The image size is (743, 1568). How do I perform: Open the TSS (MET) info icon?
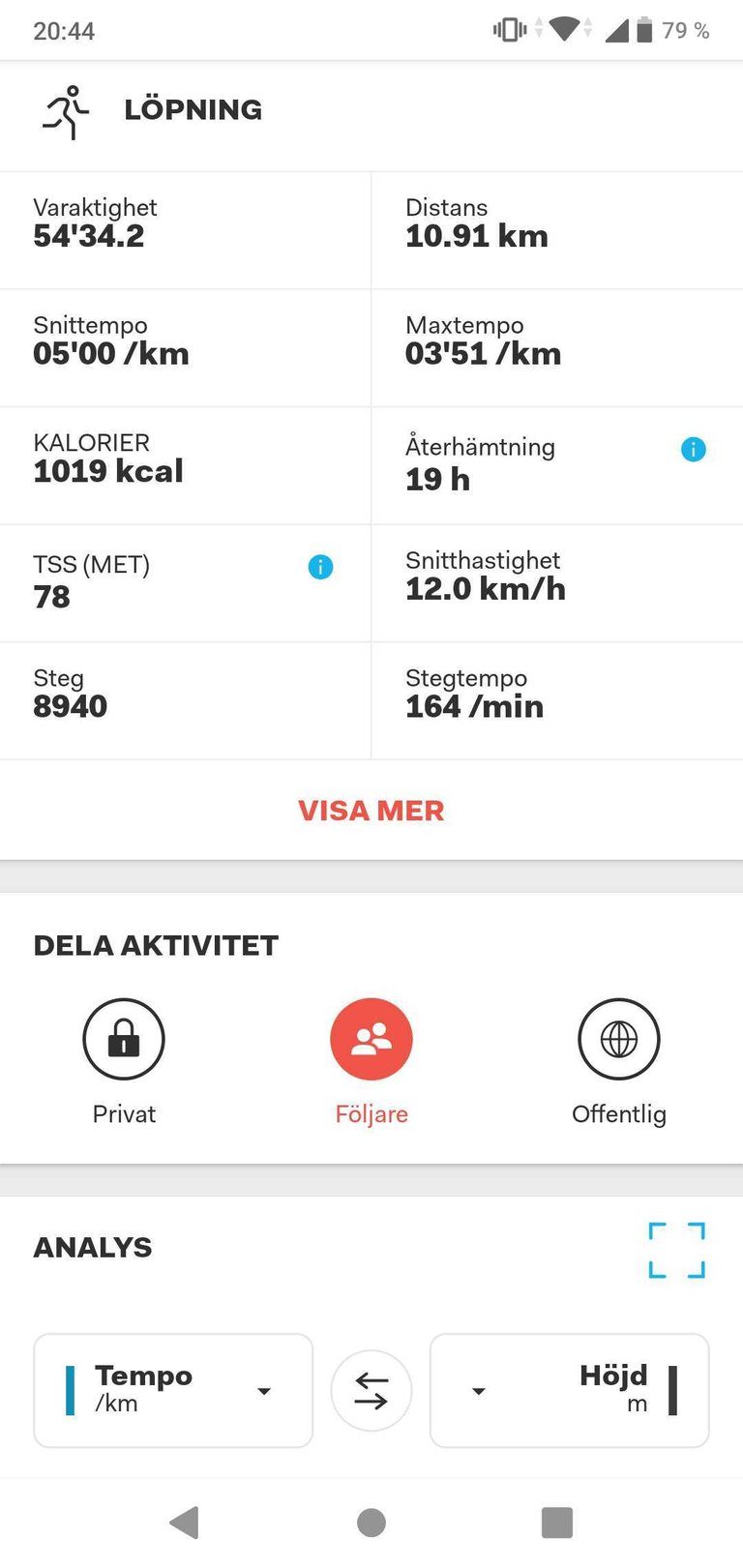pyautogui.click(x=320, y=567)
